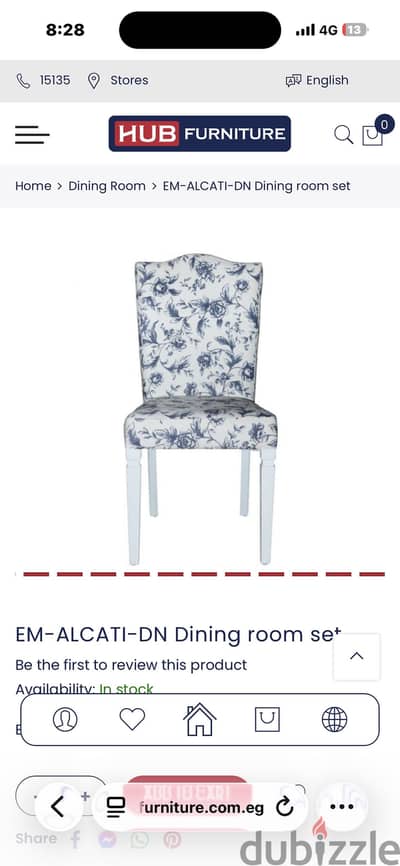
Task: Go to the Home breadcrumb
Action: [x=33, y=186]
